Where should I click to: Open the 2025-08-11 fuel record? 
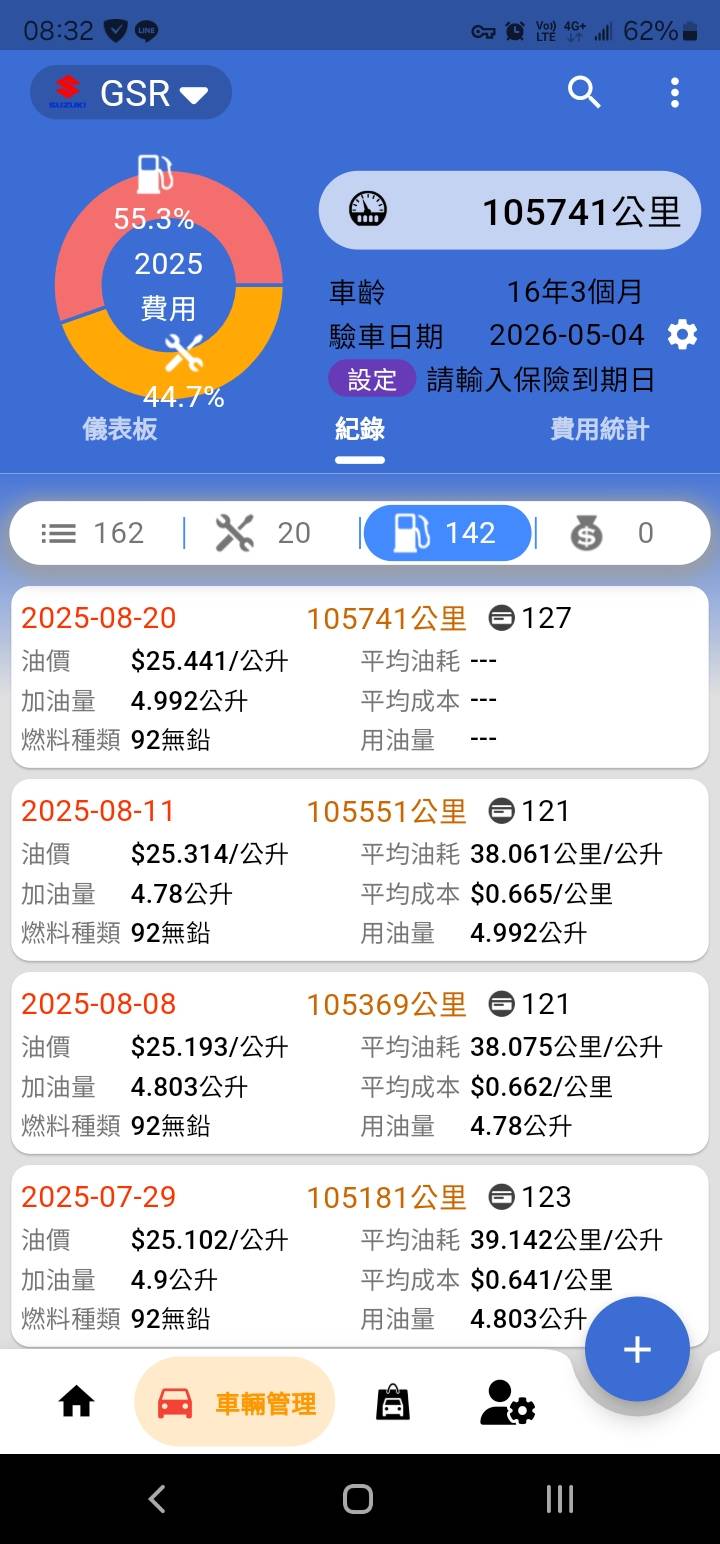(x=360, y=871)
